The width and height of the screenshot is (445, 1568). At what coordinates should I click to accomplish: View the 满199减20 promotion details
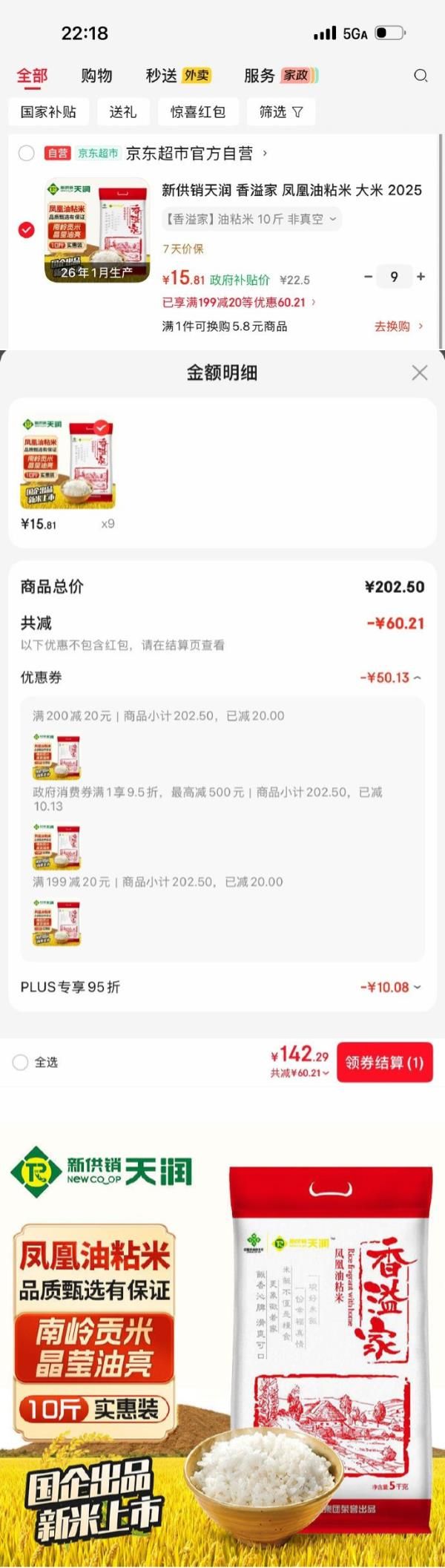click(239, 303)
